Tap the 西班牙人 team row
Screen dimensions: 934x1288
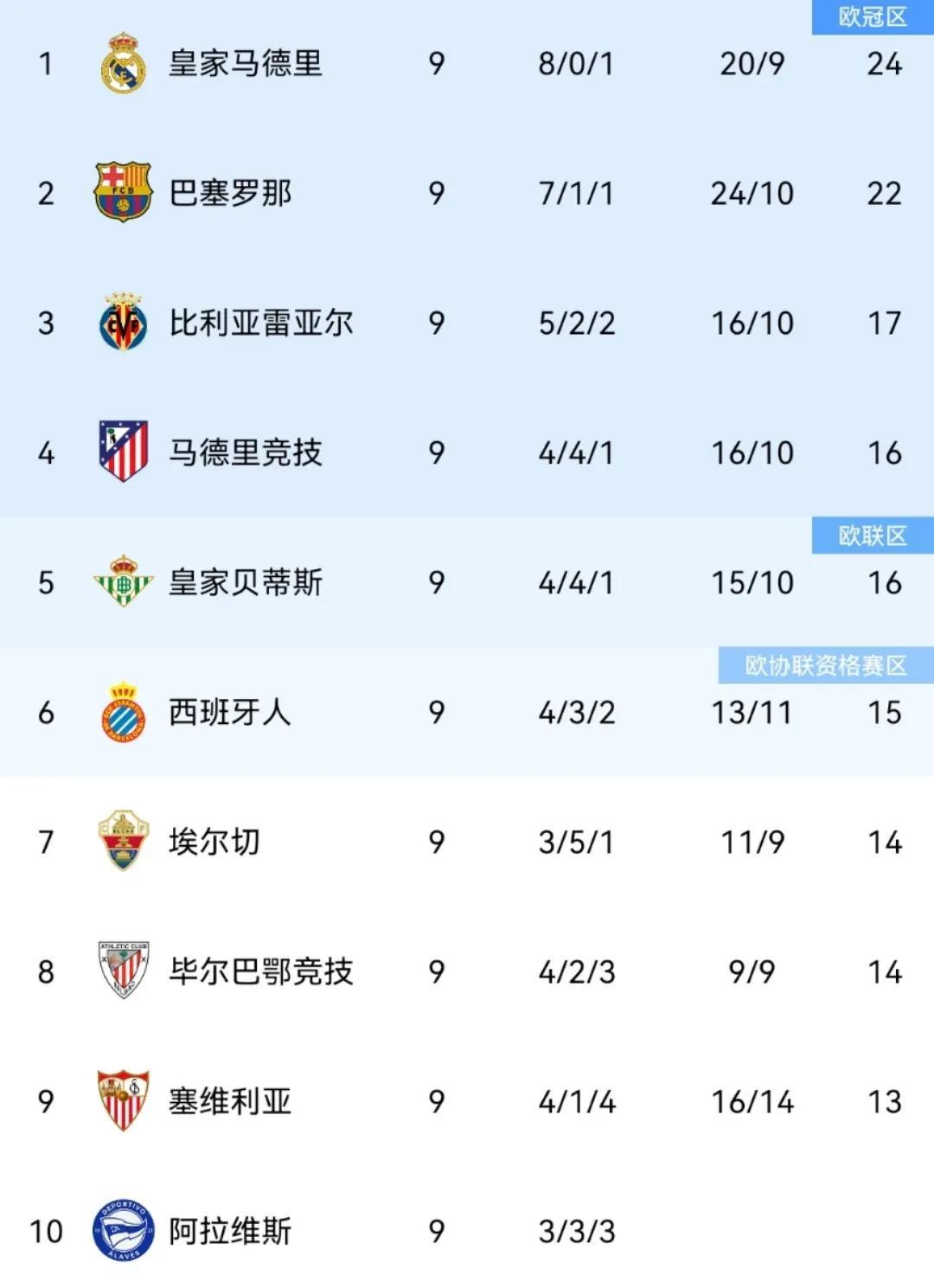[467, 712]
